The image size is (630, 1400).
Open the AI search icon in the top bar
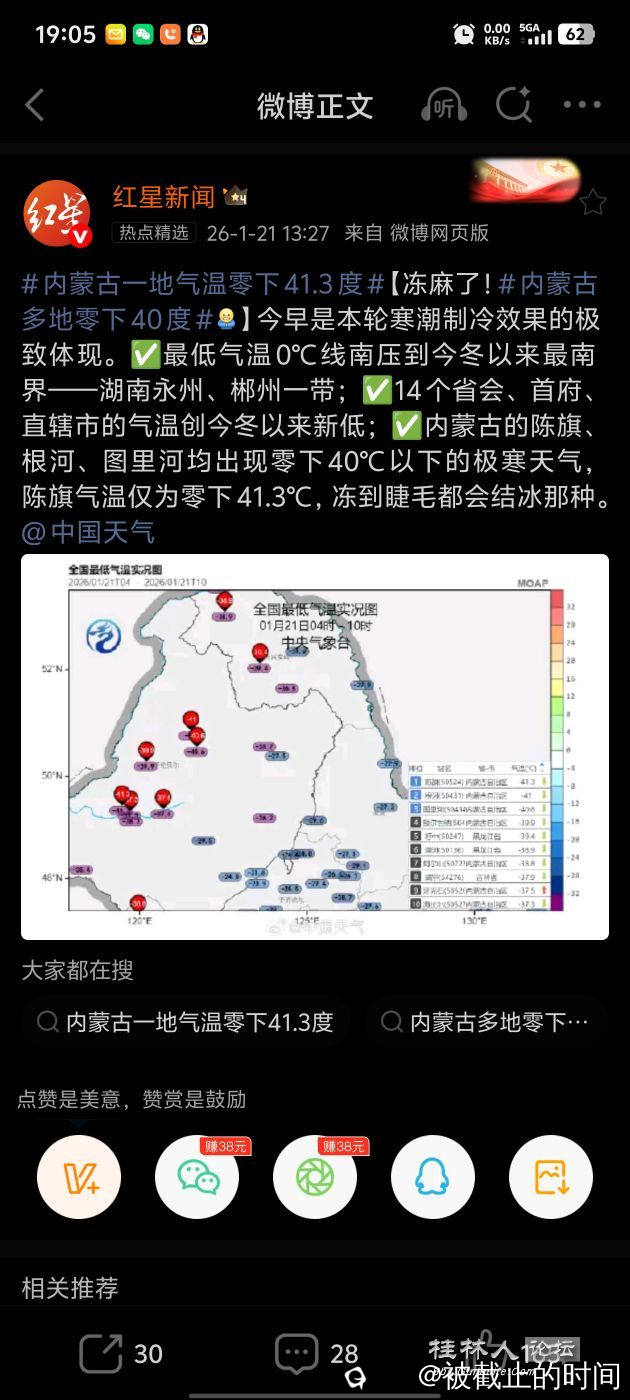point(514,105)
